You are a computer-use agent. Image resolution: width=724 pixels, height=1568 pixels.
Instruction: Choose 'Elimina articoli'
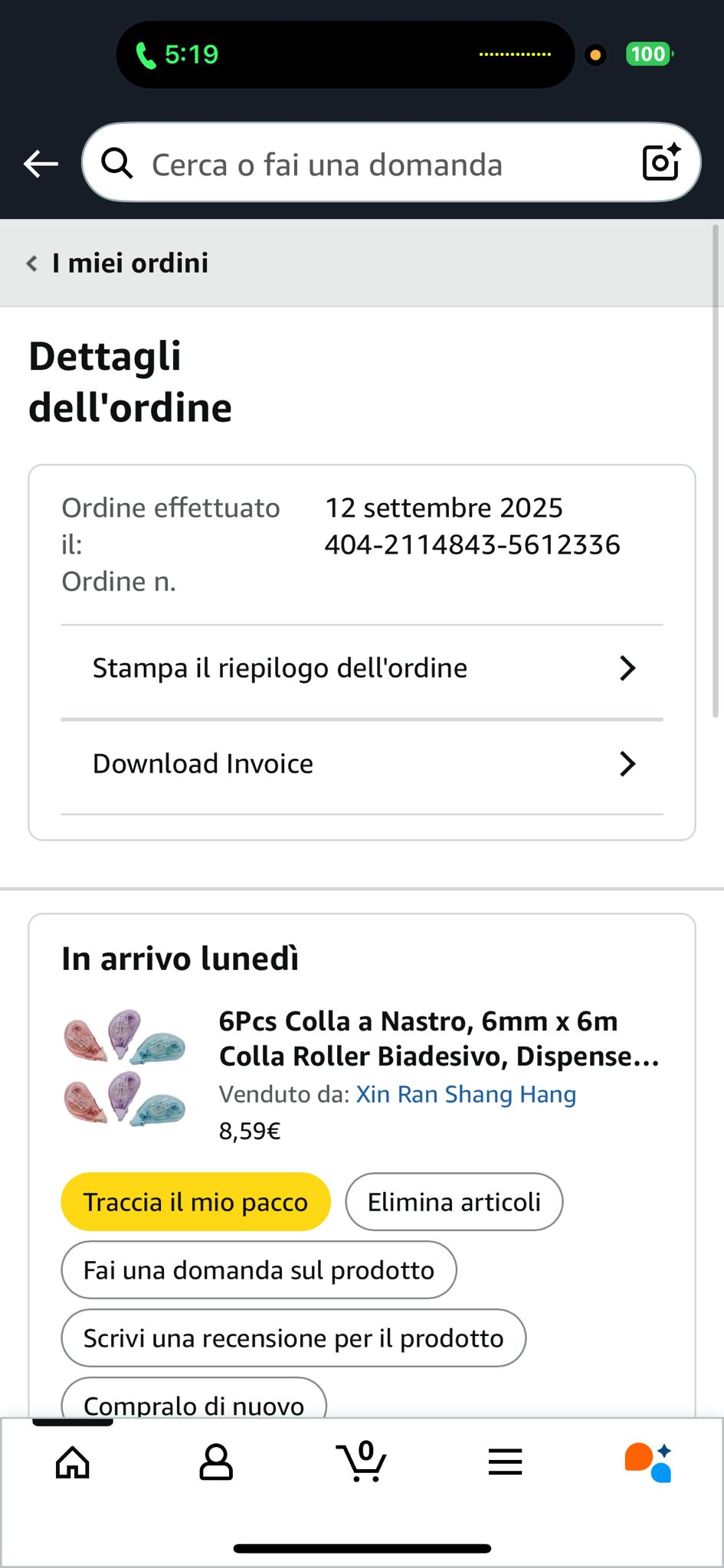(454, 1202)
